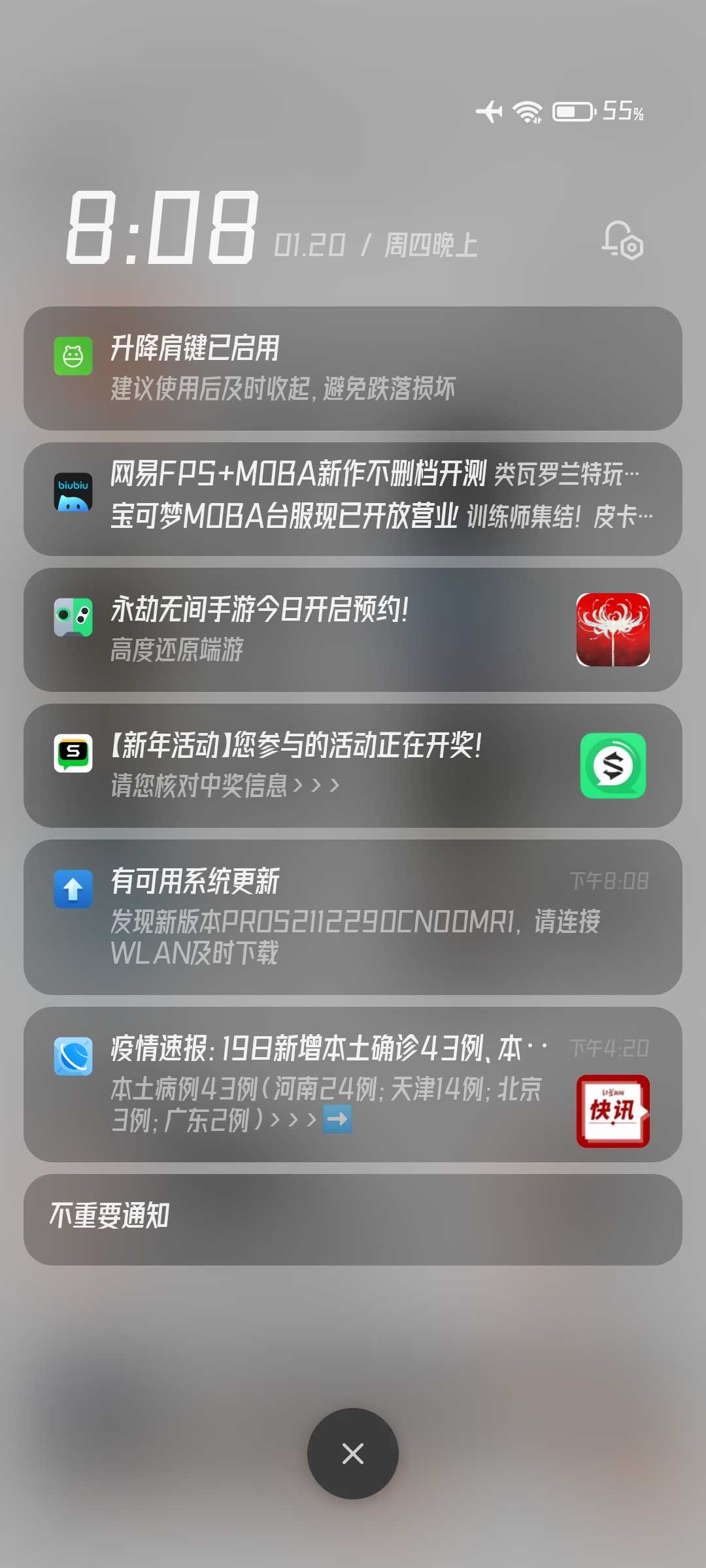This screenshot has width=706, height=1568.
Task: Open notification settings bell icon
Action: coord(622,240)
